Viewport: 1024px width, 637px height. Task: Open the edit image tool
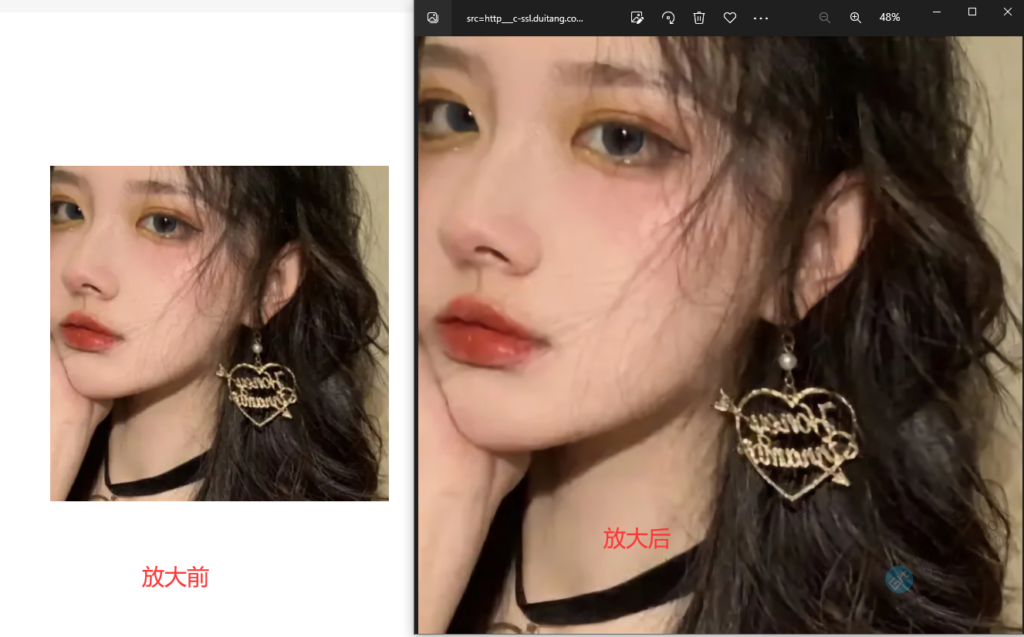pos(637,18)
